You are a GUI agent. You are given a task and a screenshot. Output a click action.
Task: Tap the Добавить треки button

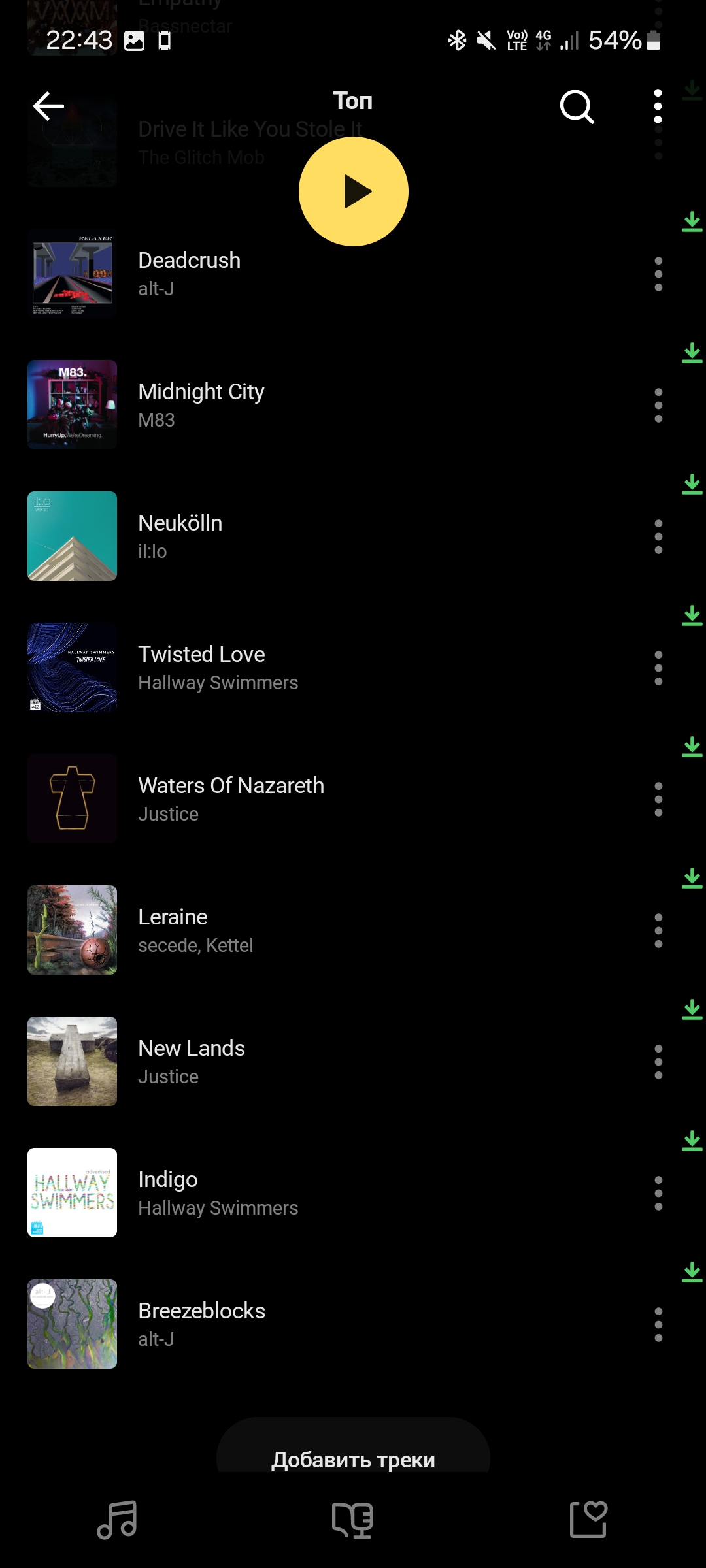pos(353,1459)
